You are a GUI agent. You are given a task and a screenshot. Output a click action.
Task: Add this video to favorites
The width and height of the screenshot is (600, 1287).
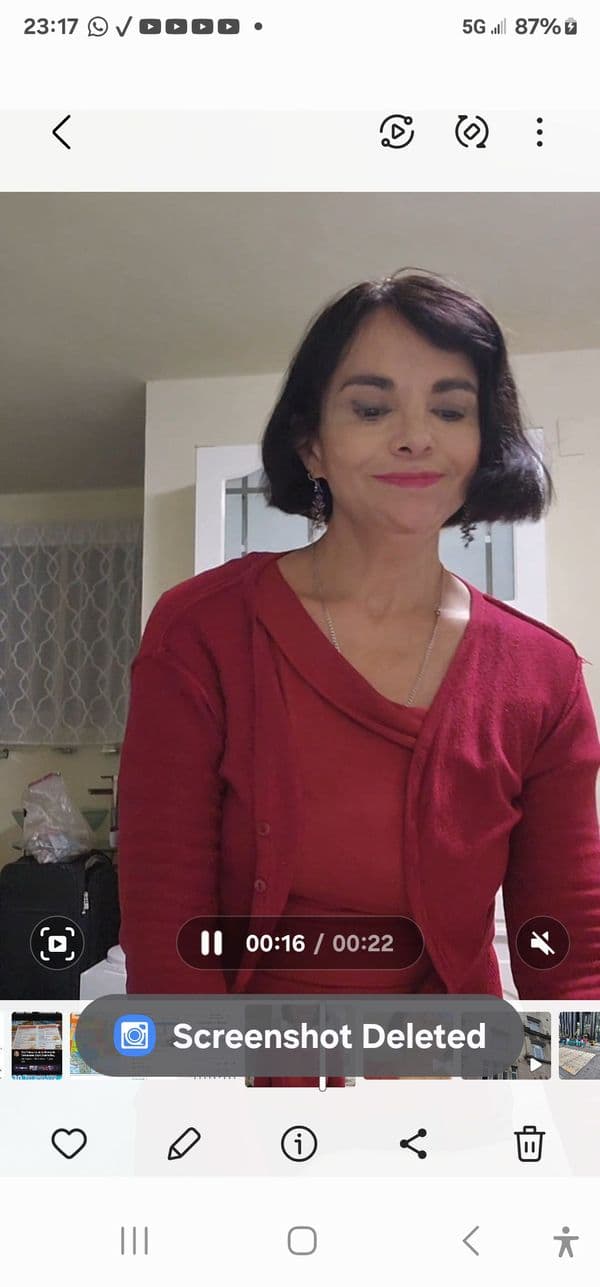pos(69,1143)
